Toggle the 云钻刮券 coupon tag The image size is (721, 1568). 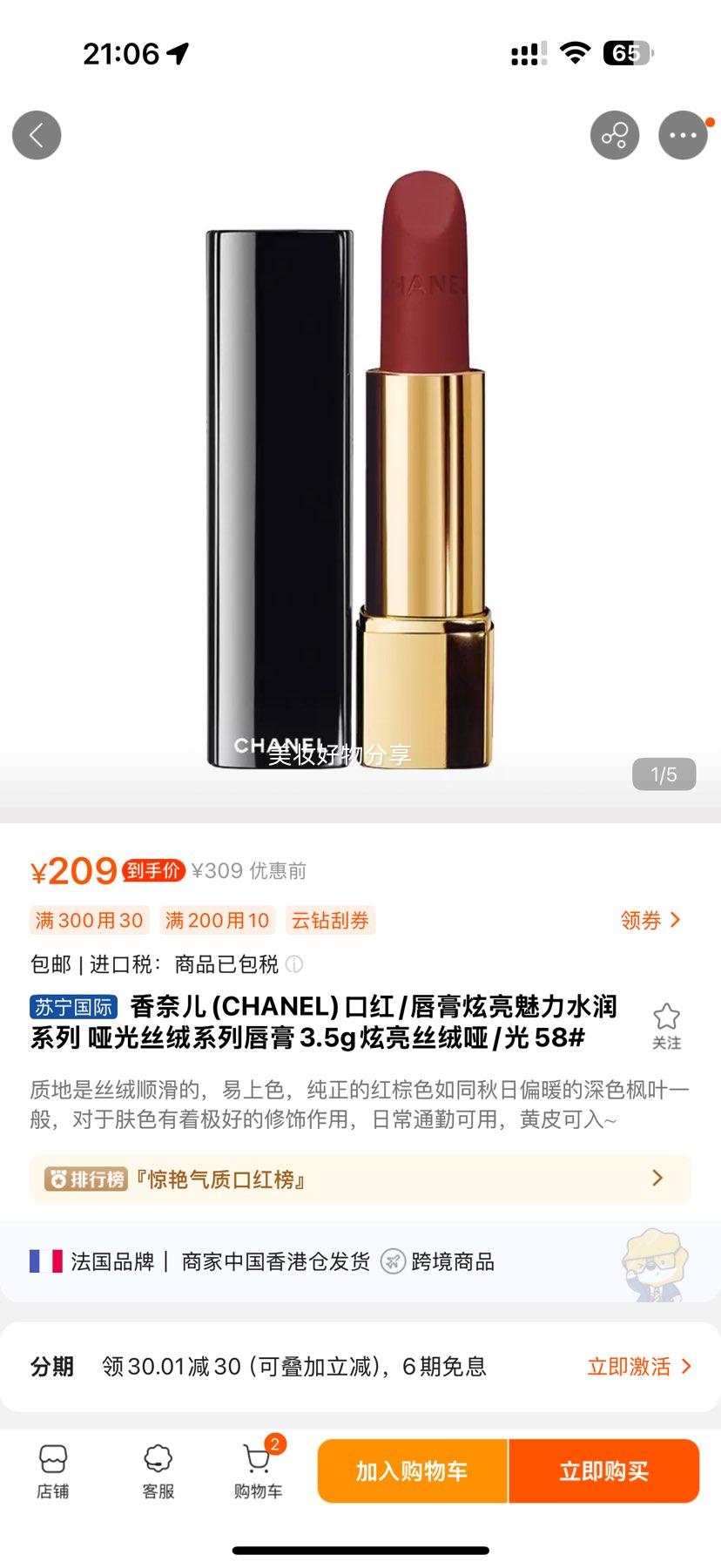[x=331, y=920]
